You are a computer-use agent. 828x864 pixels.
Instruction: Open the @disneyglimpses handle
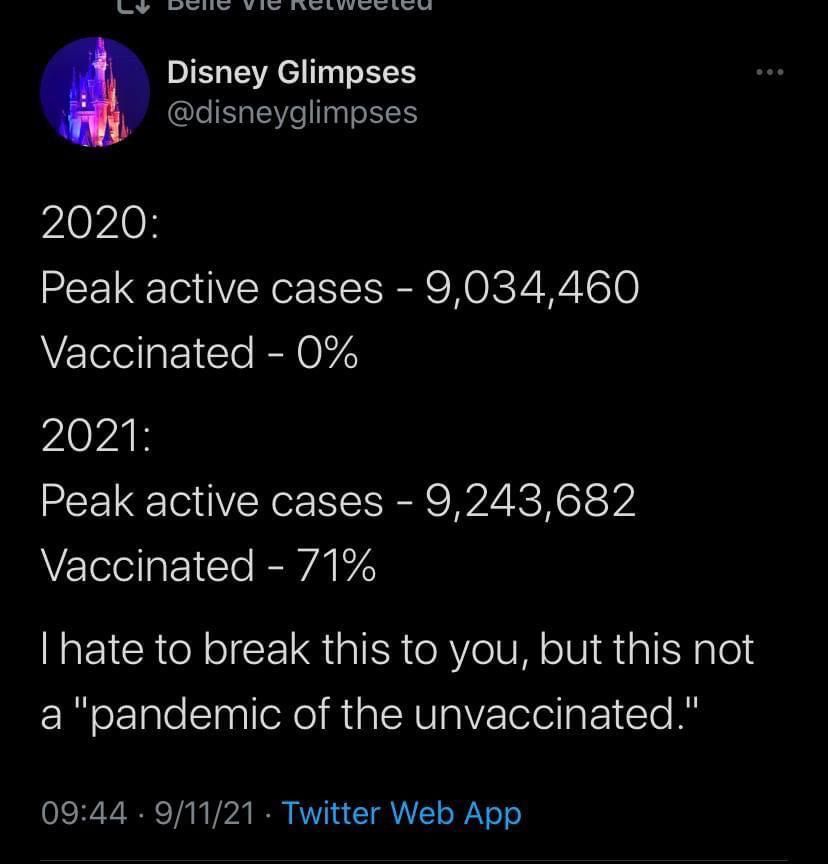[x=291, y=112]
